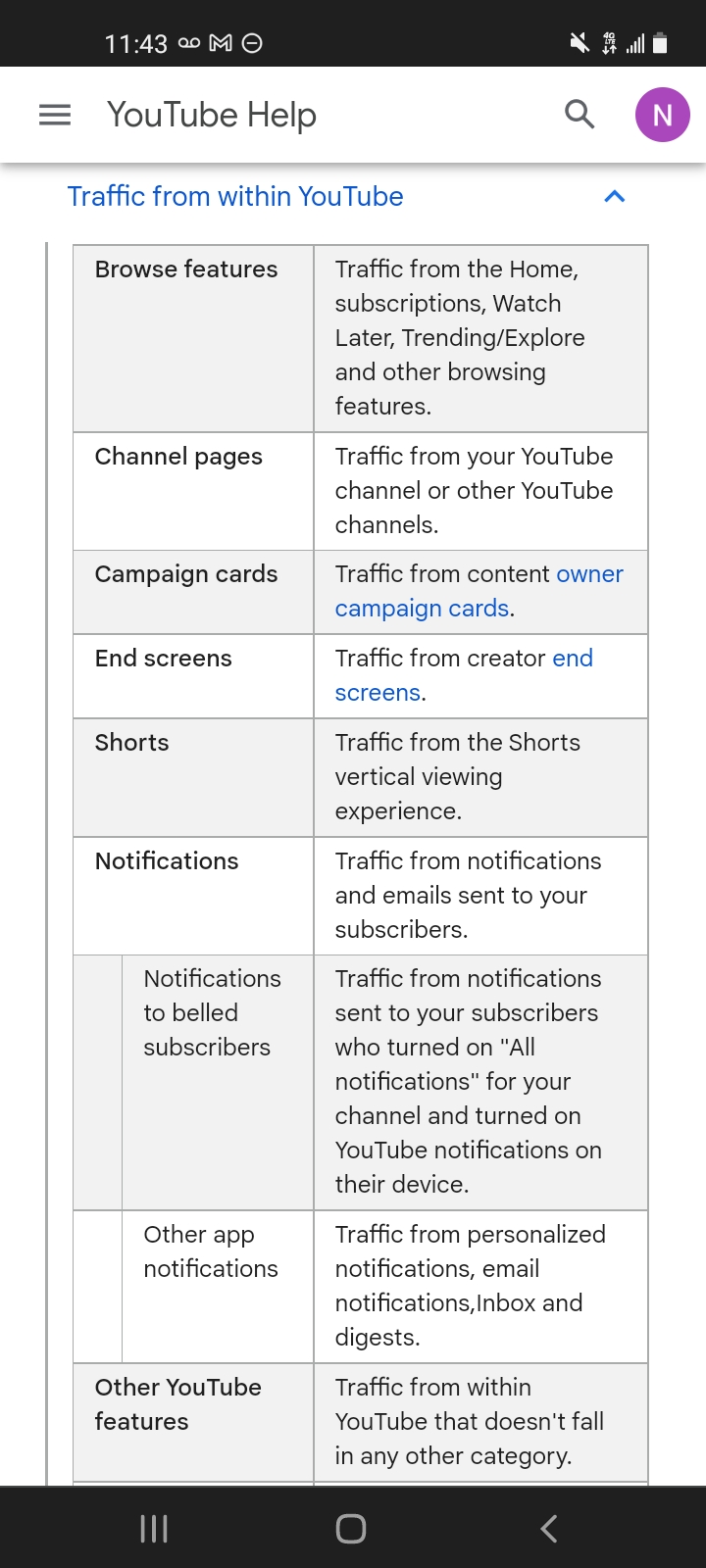
Task: Collapse the Traffic from within YouTube section
Action: [615, 197]
